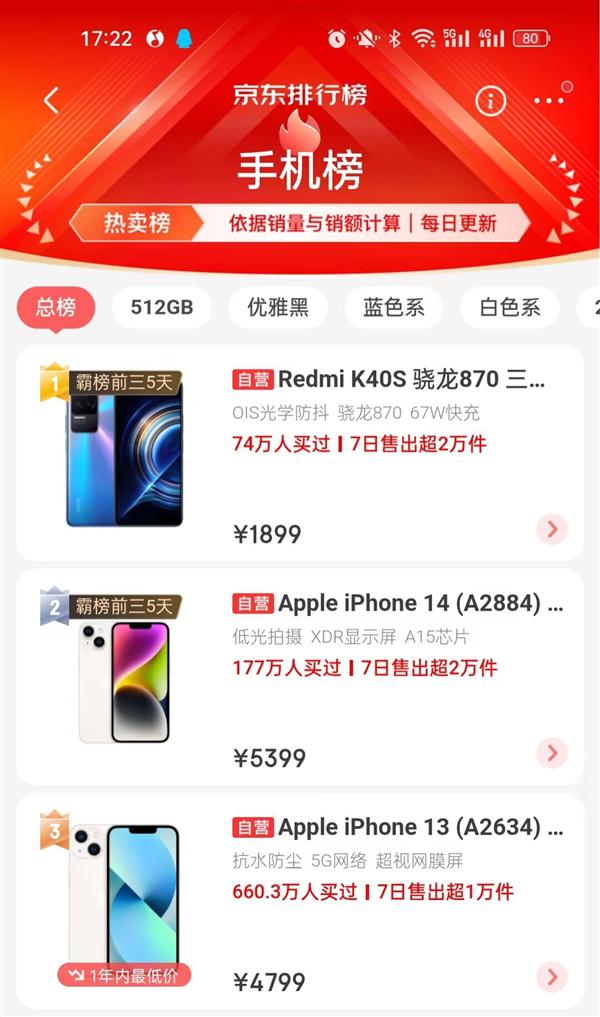Tap the arrow button beside ¥4799
The width and height of the screenshot is (600, 1017).
551,977
